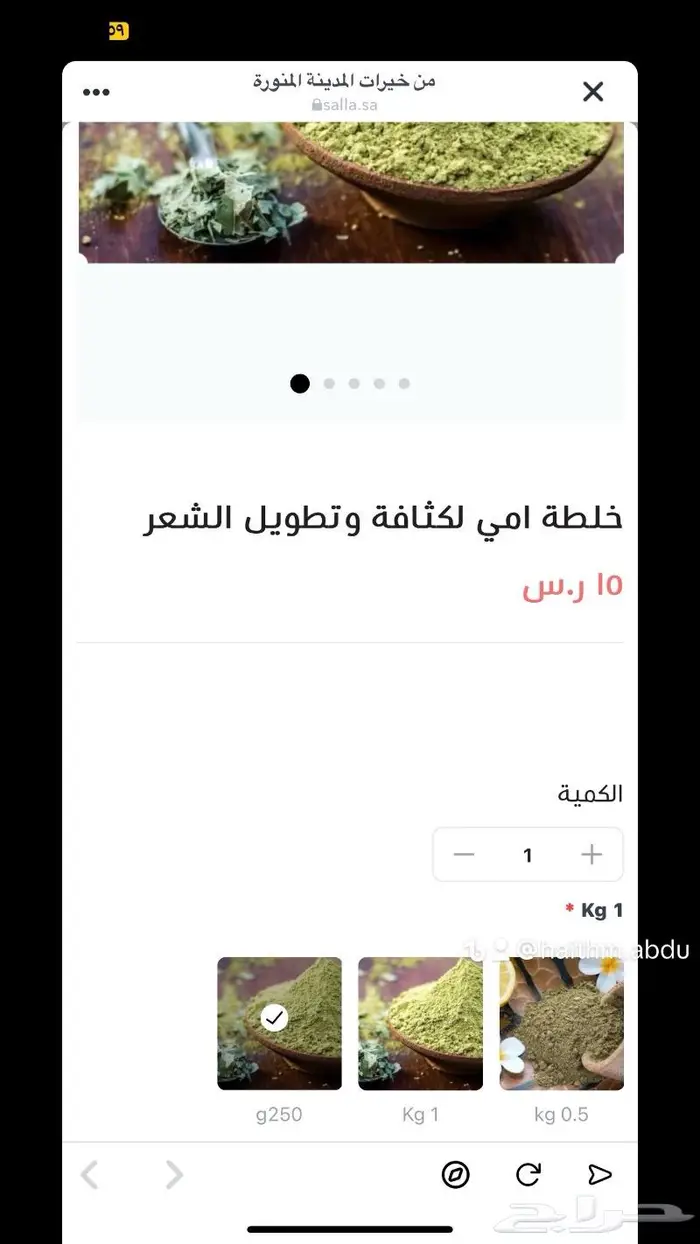Increase quantity with the plus button

[592, 855]
